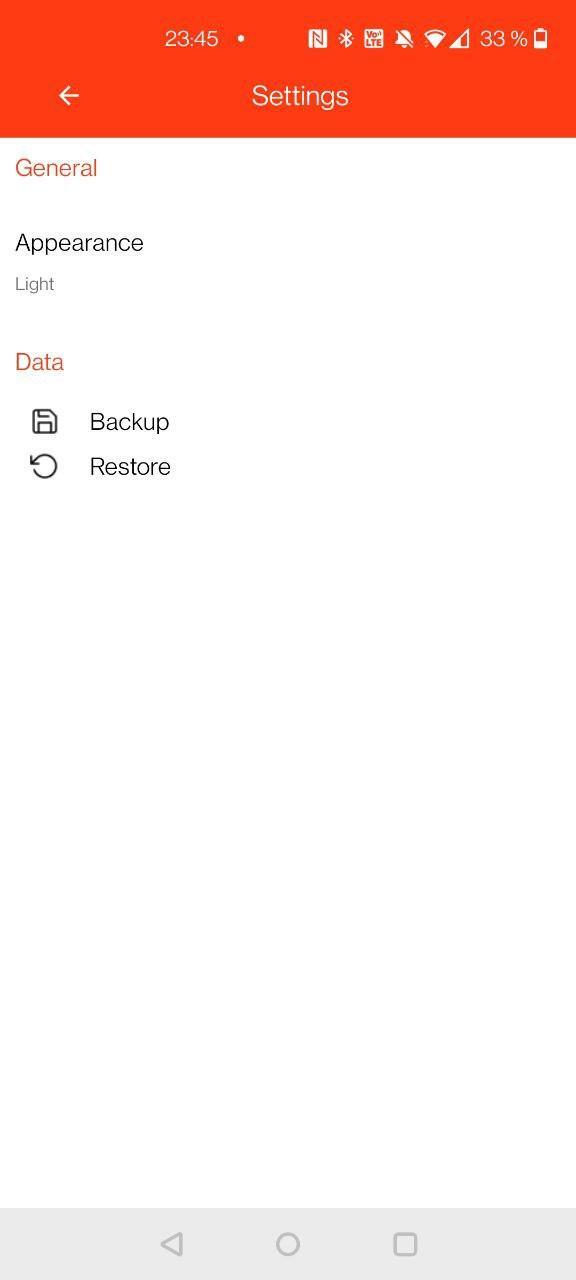Open recent apps from the navigation bar
Image resolution: width=576 pixels, height=1280 pixels.
pos(405,1244)
